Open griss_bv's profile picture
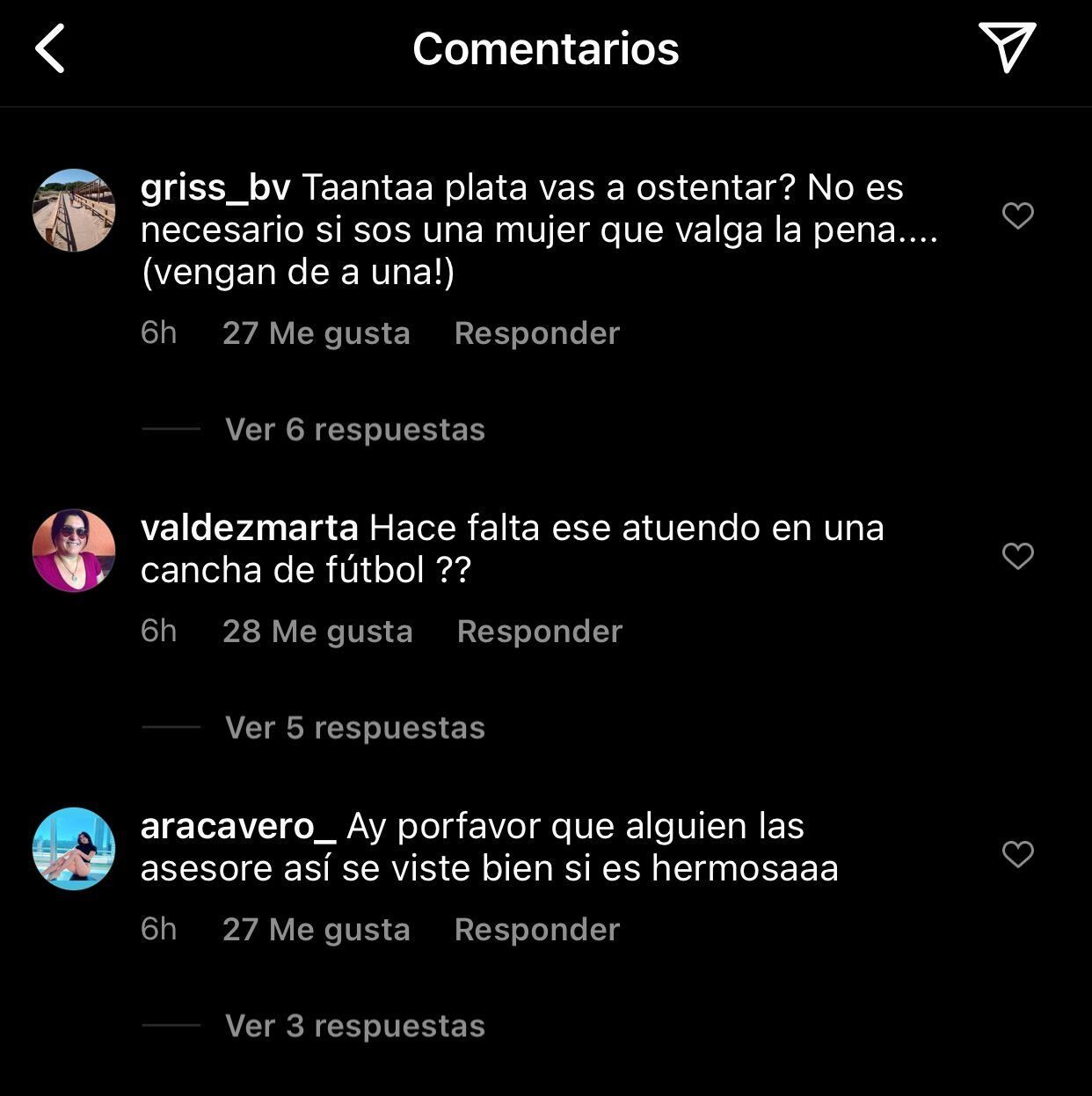 click(74, 210)
